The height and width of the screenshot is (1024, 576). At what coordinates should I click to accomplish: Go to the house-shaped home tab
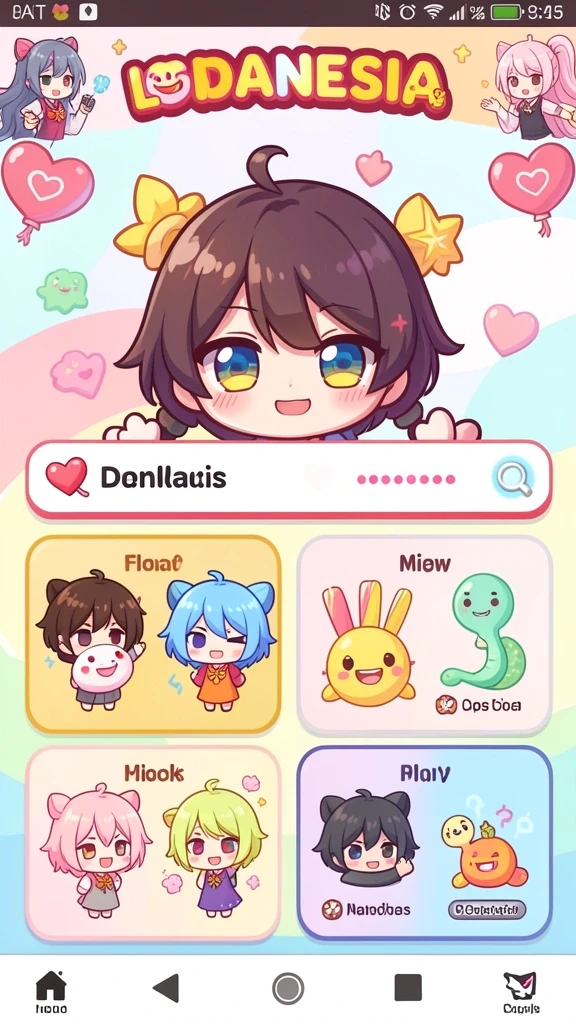(x=51, y=991)
